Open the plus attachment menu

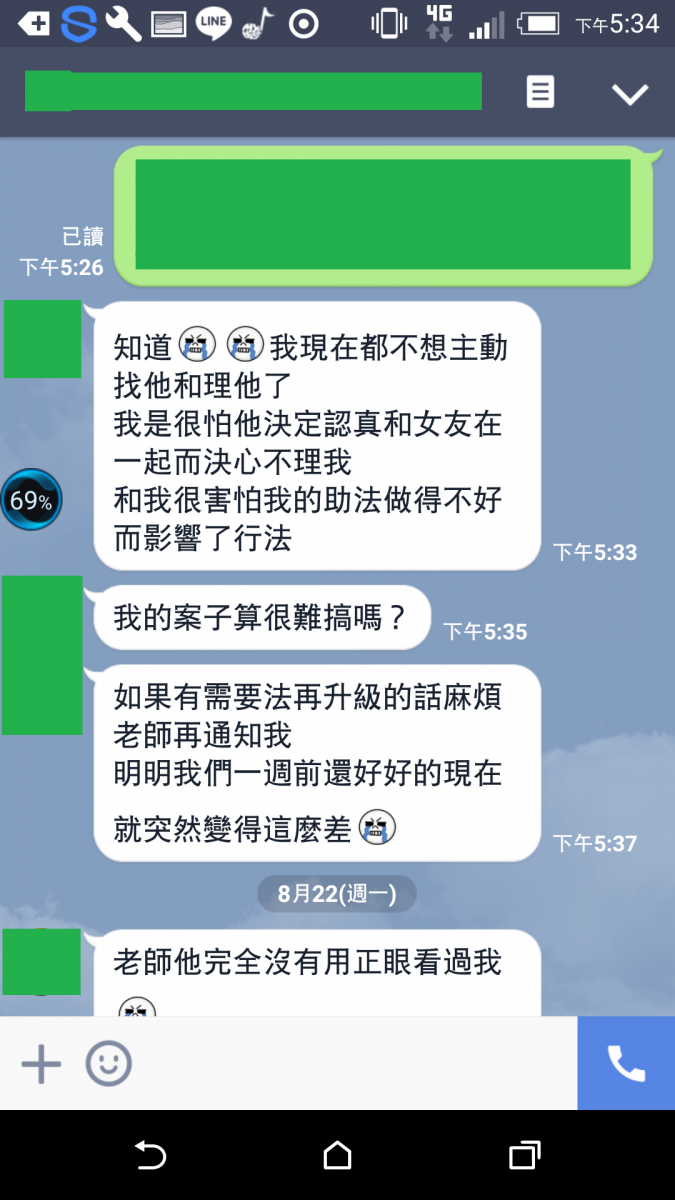point(41,1063)
